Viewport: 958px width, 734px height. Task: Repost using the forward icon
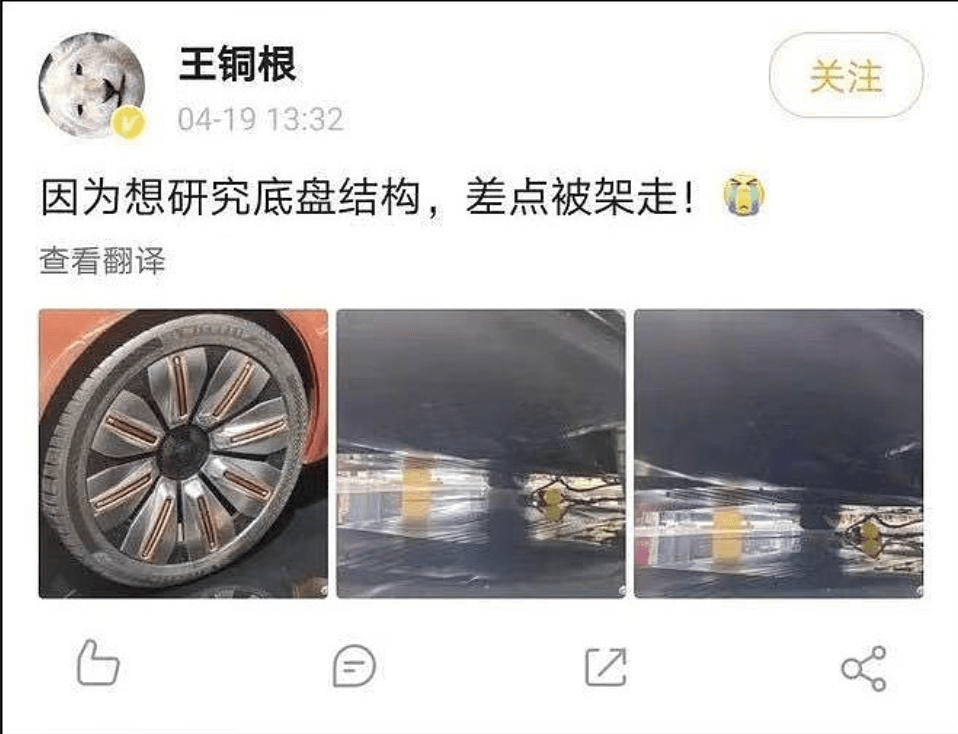click(x=606, y=666)
